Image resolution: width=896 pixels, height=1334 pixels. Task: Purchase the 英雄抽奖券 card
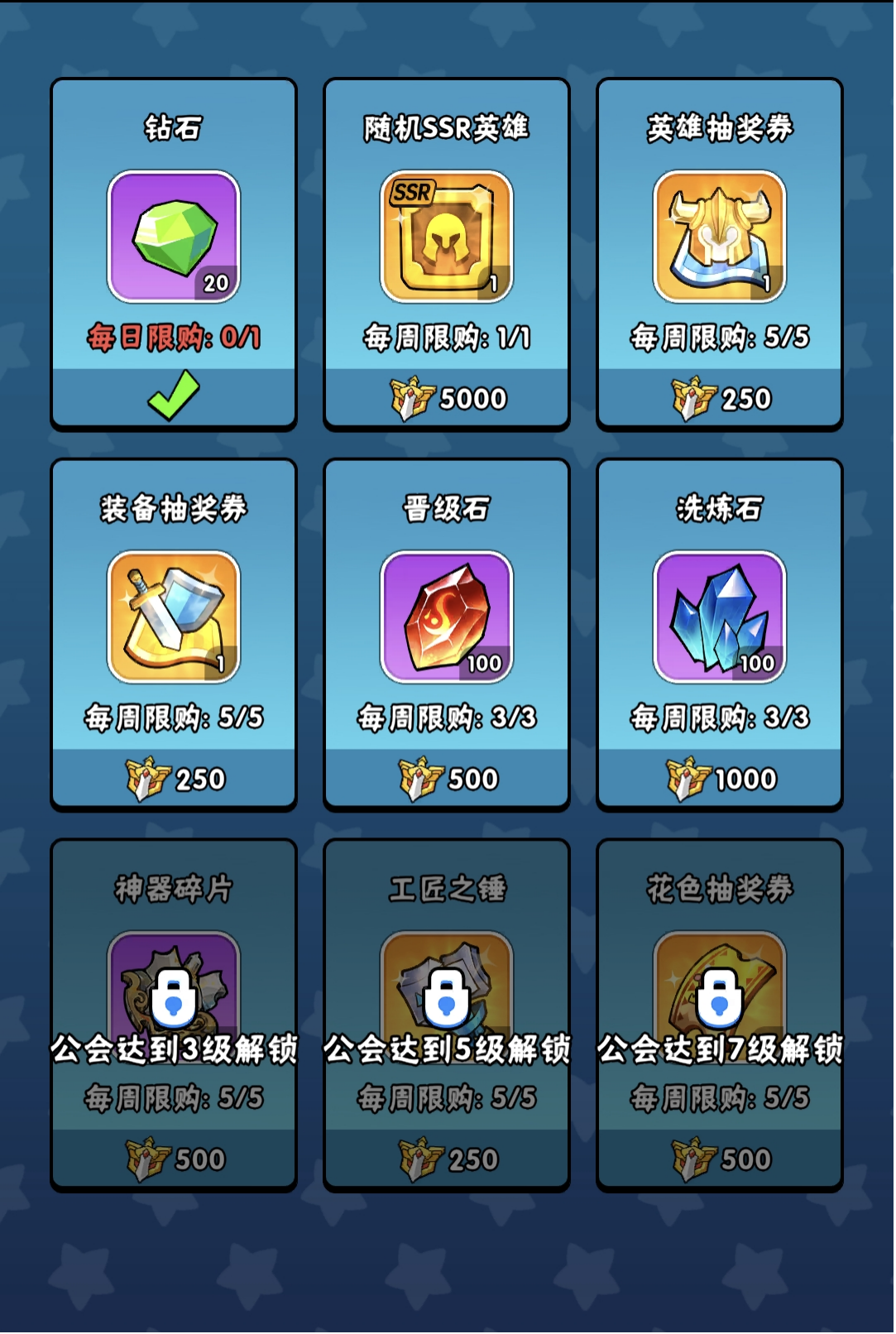tap(719, 253)
